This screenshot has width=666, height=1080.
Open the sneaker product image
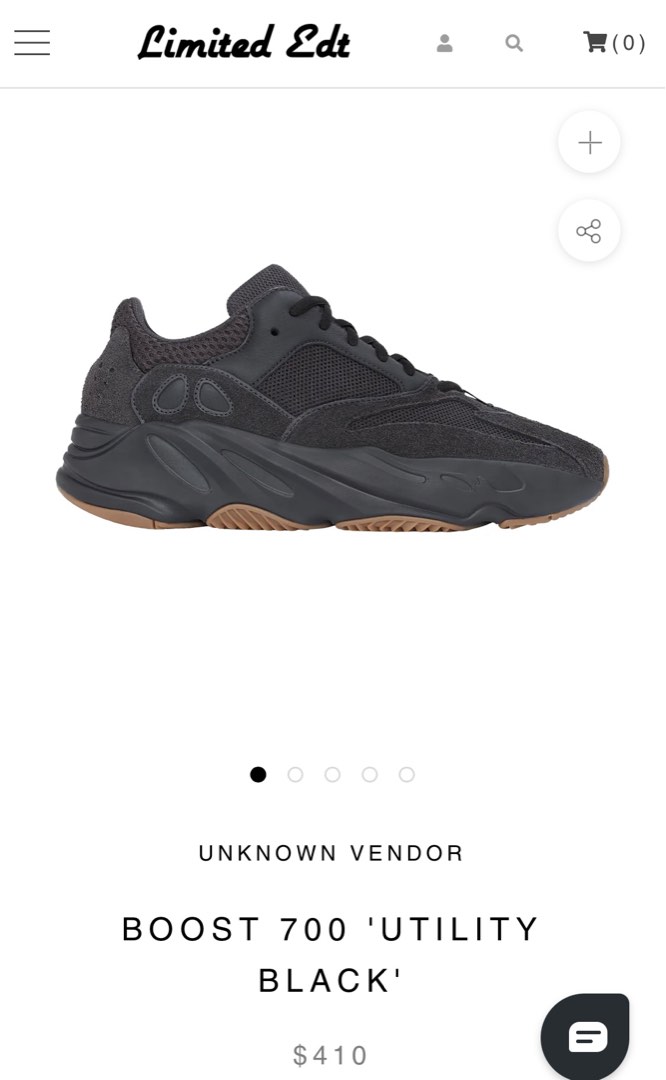[x=332, y=400]
